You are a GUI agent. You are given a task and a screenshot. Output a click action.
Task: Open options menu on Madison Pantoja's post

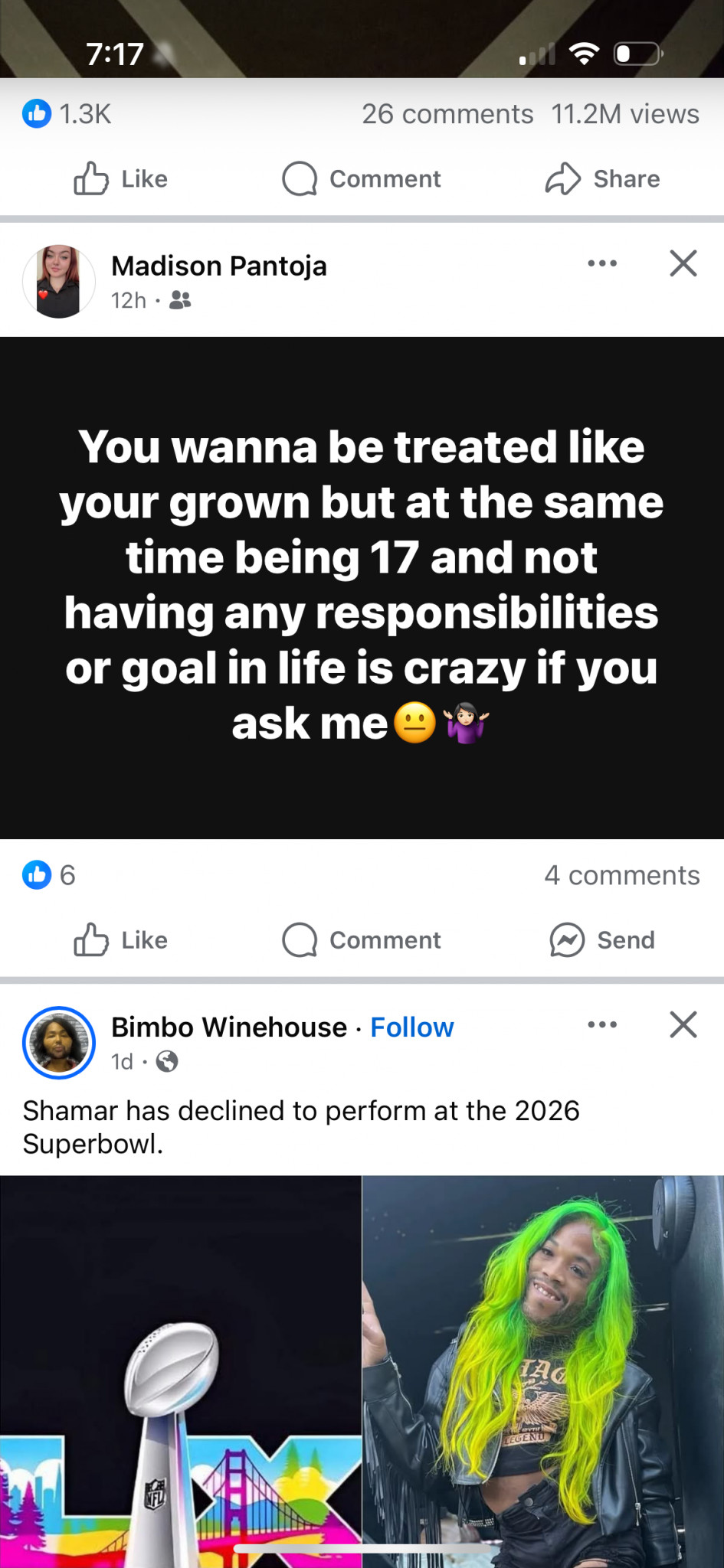[602, 263]
